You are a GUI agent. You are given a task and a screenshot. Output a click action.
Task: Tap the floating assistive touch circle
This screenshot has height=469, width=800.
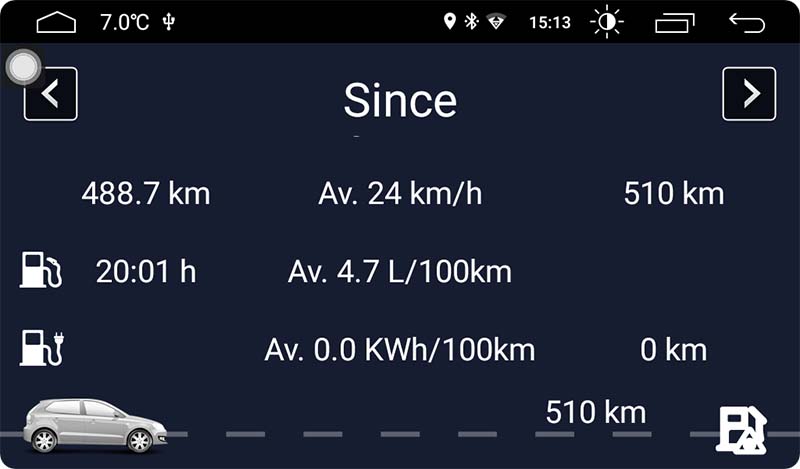pos(23,68)
